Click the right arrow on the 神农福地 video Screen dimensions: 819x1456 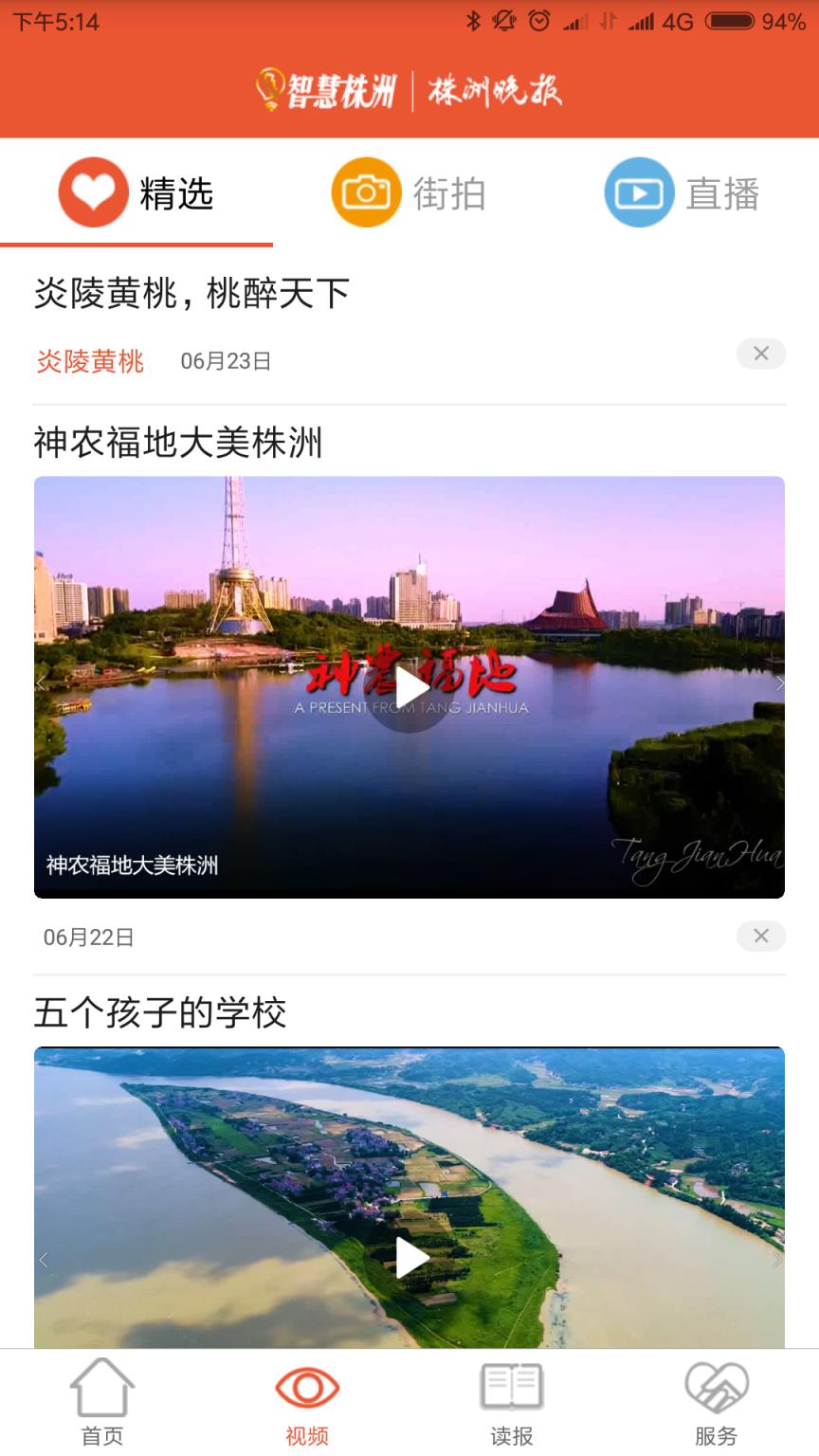(780, 683)
